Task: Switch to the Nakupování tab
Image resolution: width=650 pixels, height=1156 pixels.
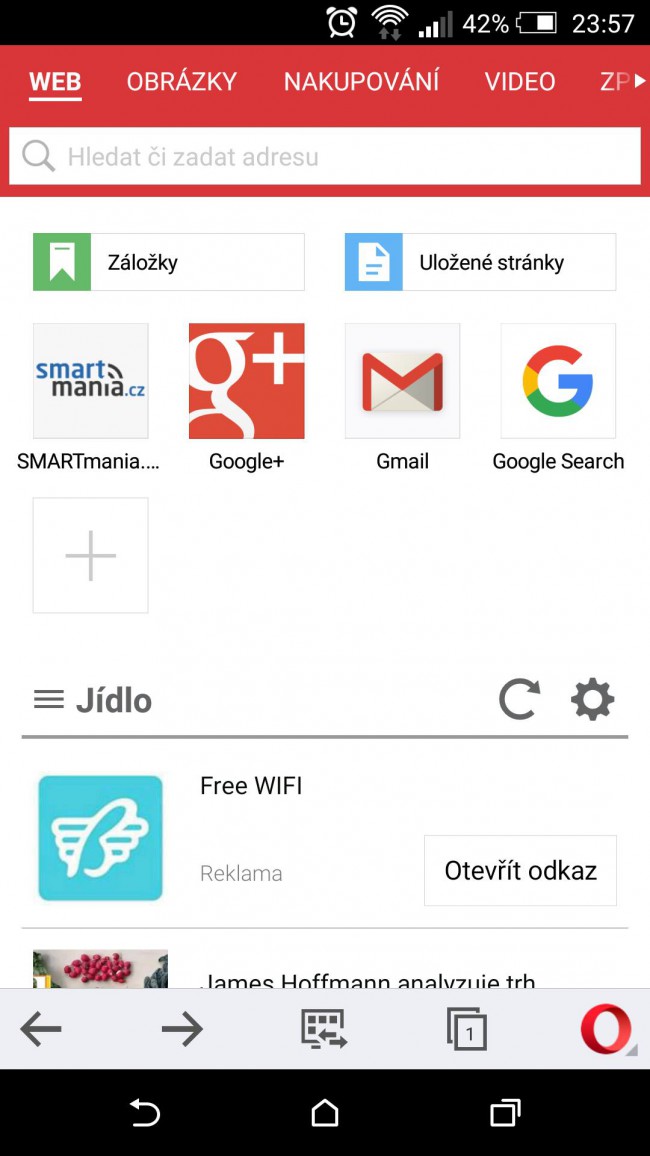Action: click(x=361, y=82)
